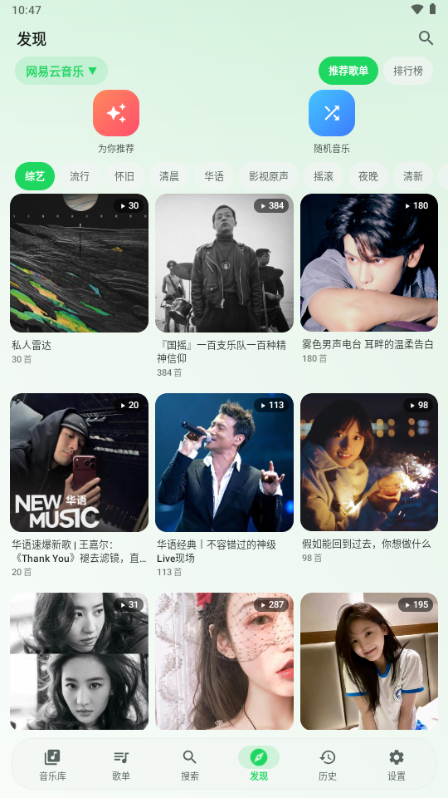Screen dimensions: 448x798
Task: Open 为你推荐 recommendations
Action: pyautogui.click(x=116, y=122)
